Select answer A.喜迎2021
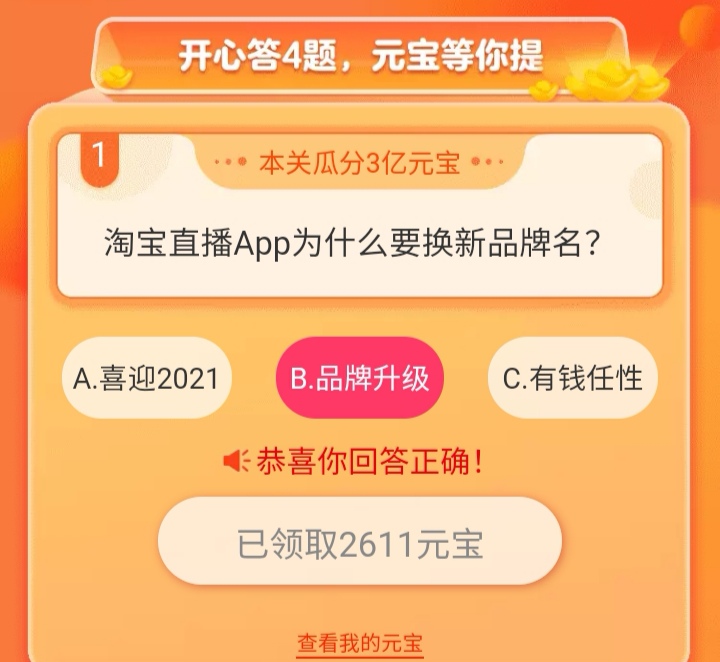 (146, 379)
